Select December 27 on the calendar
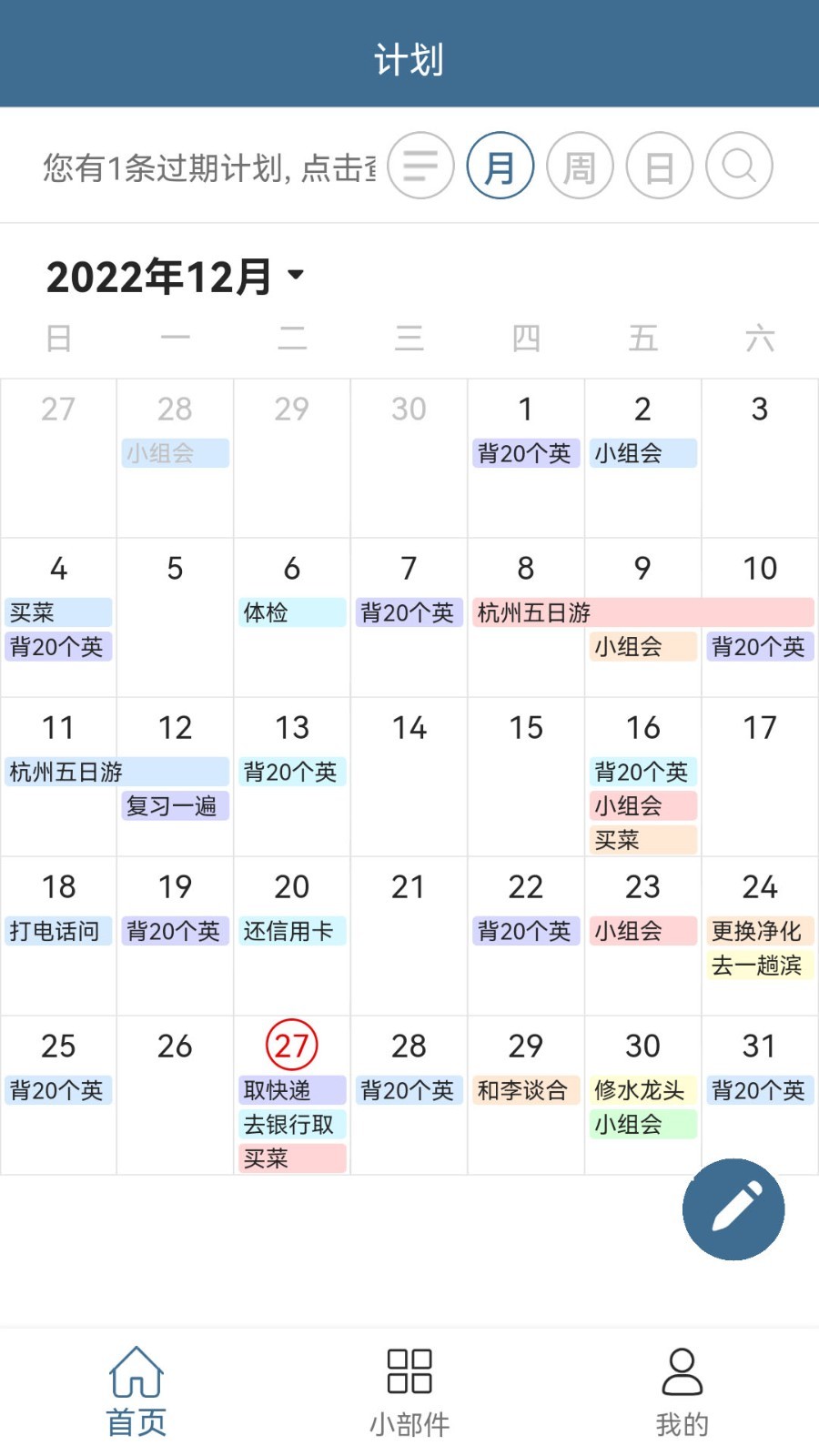 point(292,1045)
